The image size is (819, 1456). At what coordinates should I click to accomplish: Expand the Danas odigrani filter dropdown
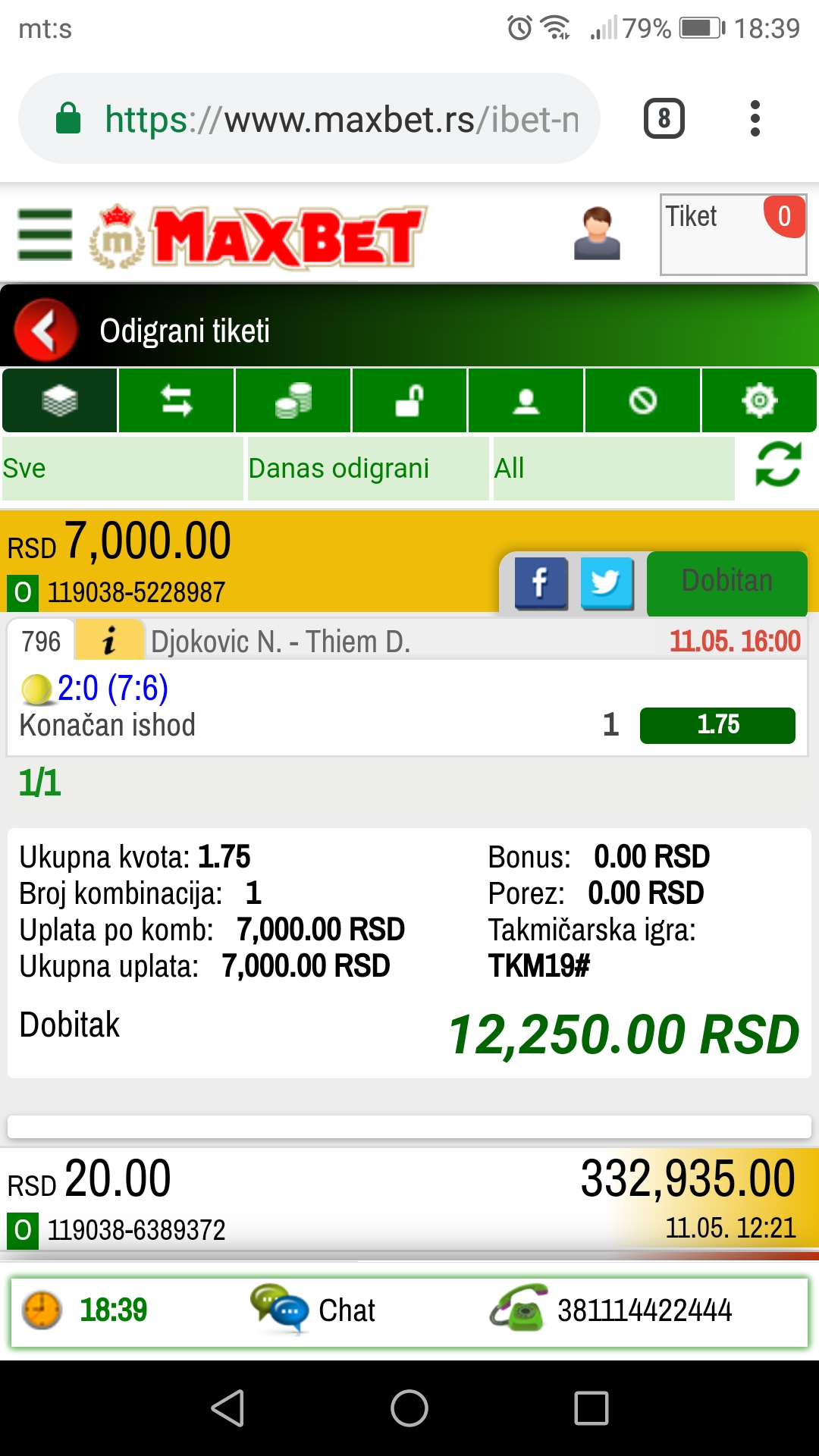[x=369, y=469]
